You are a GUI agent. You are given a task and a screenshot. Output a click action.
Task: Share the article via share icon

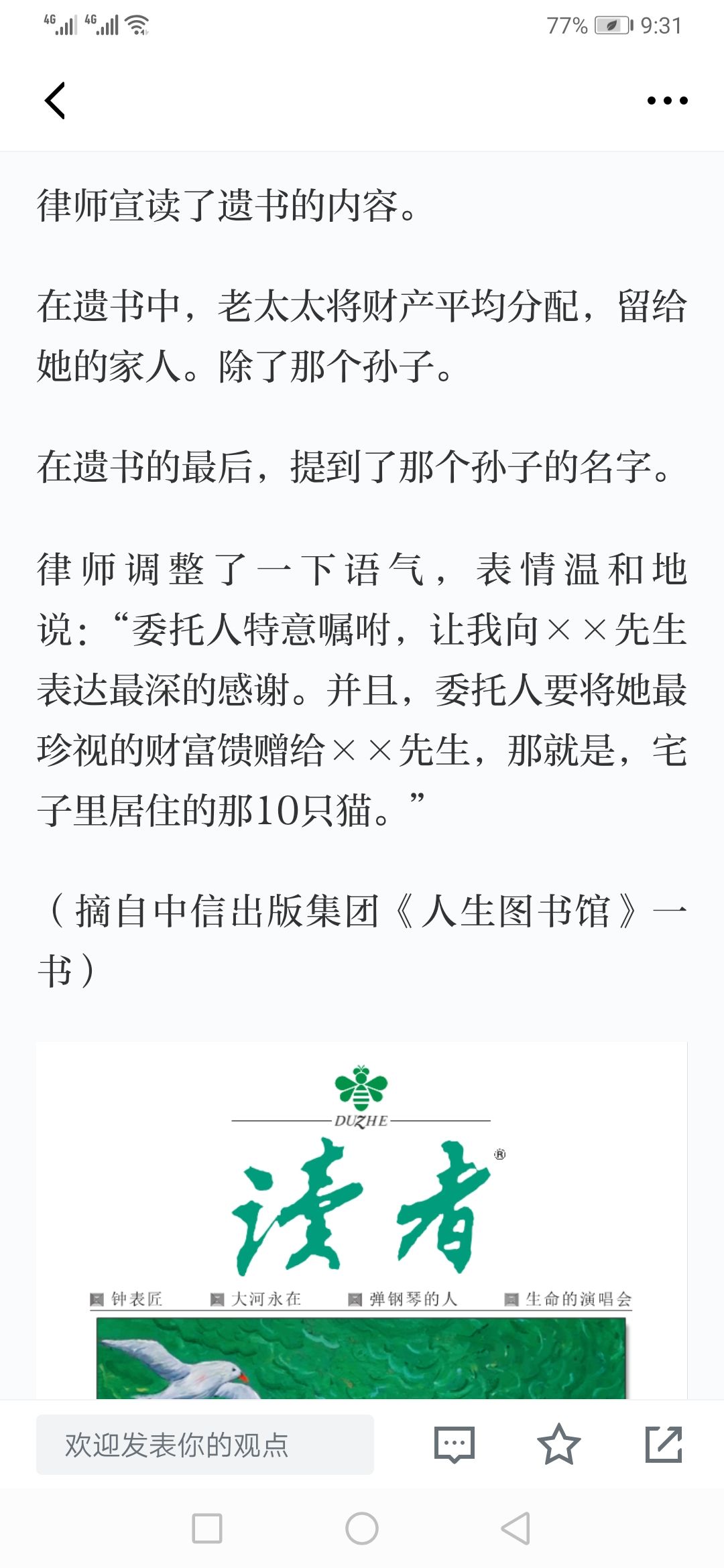(664, 1445)
